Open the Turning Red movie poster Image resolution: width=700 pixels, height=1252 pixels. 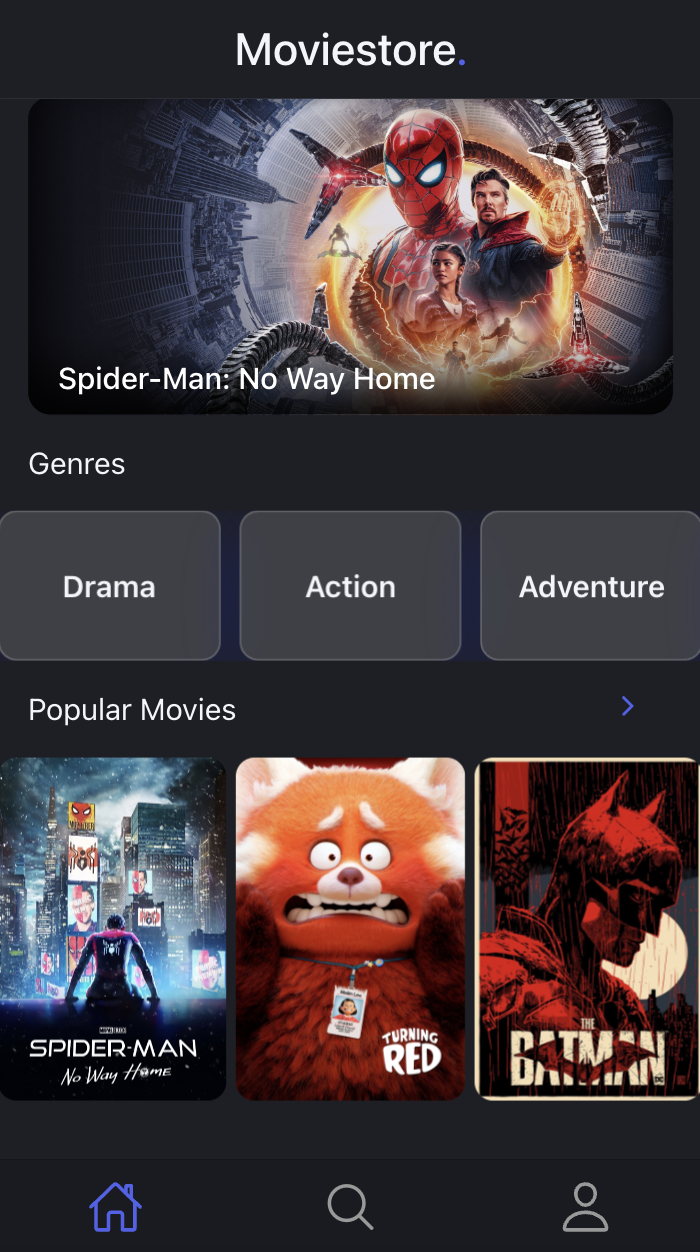coord(351,929)
